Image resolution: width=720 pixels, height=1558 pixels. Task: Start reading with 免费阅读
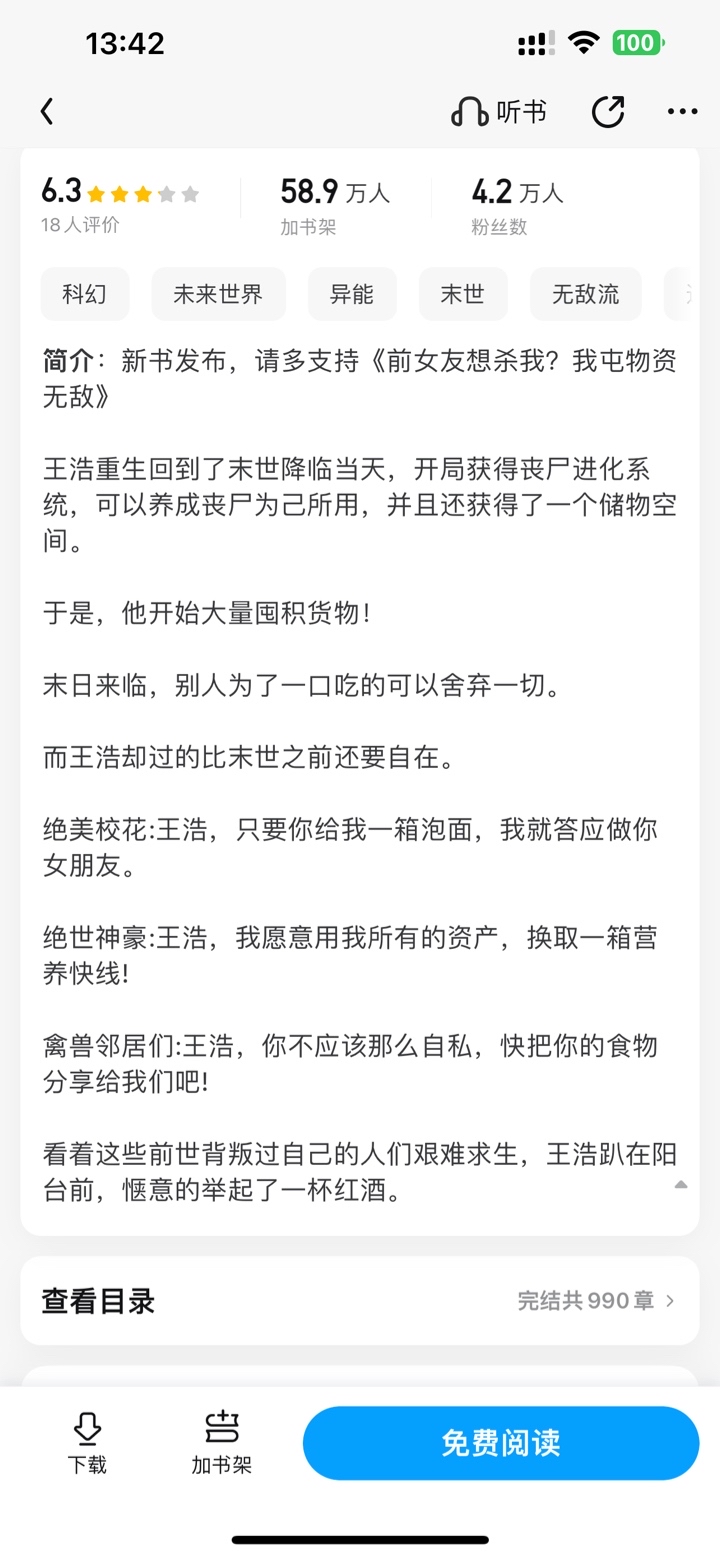pyautogui.click(x=500, y=1443)
